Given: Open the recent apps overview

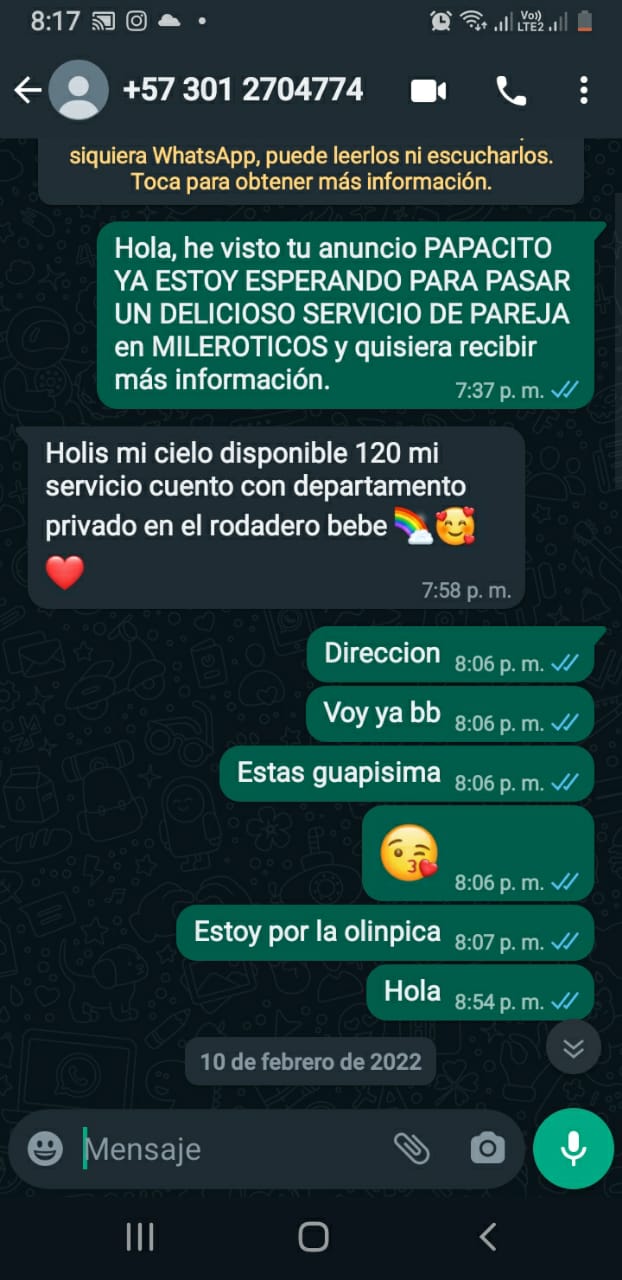Looking at the screenshot, I should click(140, 1237).
